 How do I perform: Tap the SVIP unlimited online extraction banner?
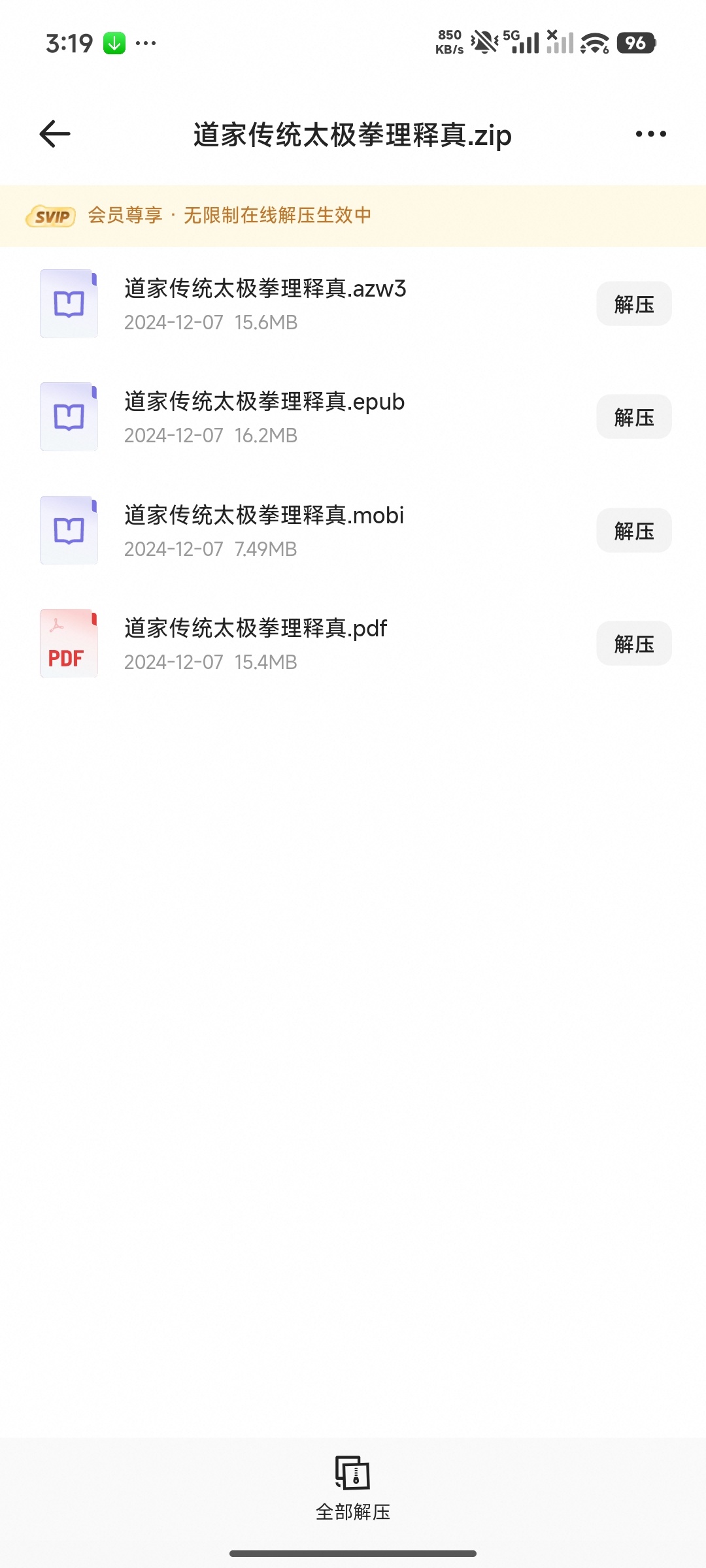(x=353, y=216)
